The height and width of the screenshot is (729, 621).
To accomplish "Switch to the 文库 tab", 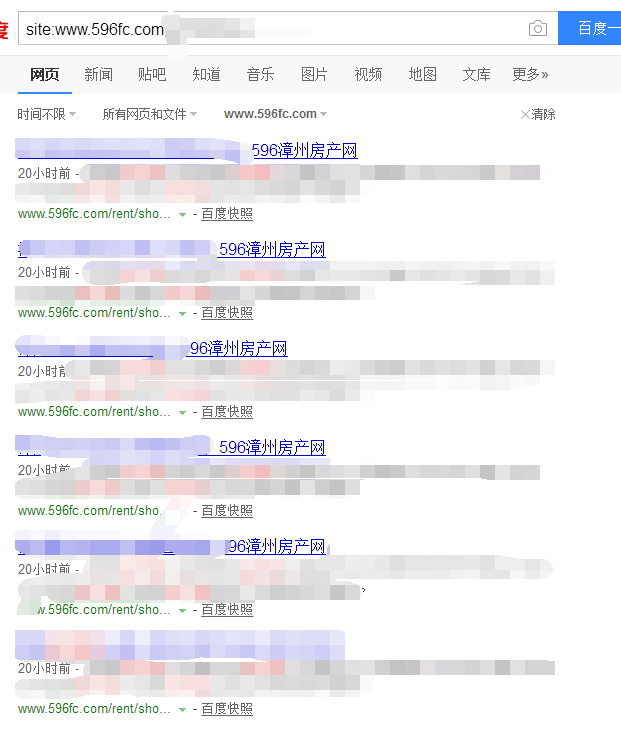I will 476,74.
